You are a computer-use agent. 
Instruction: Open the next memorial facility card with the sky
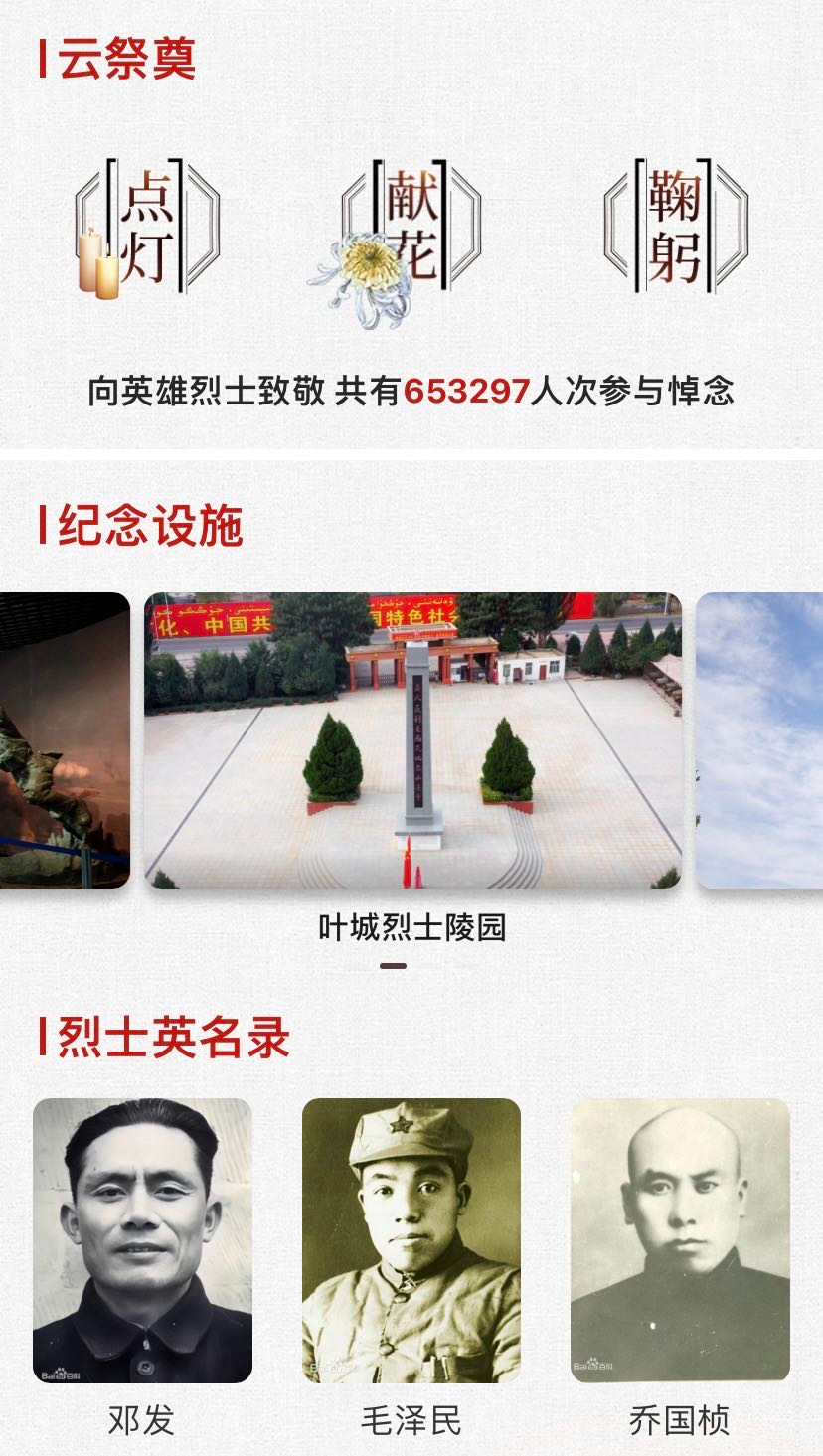759,740
